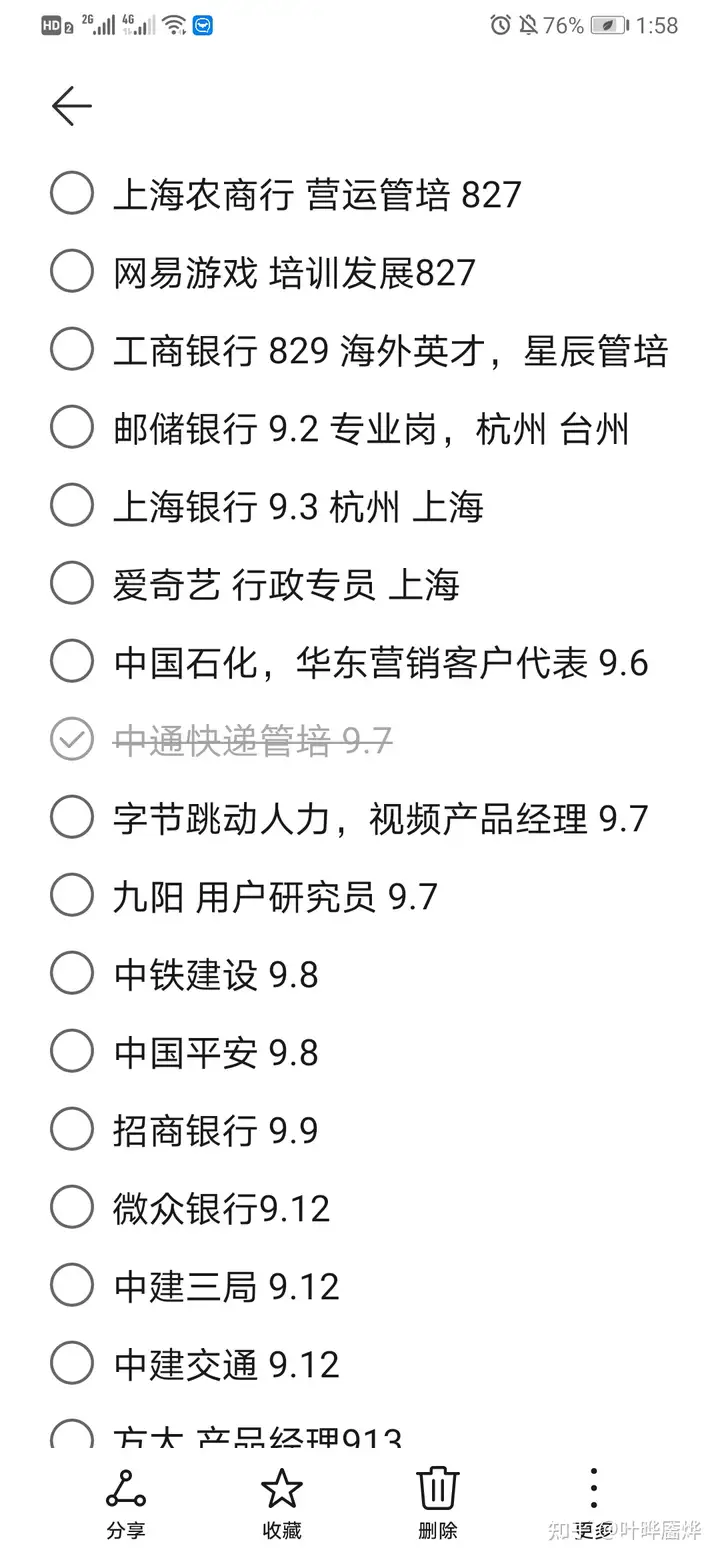Mark 九阳 用户研究员 9.7 as done

click(x=72, y=895)
